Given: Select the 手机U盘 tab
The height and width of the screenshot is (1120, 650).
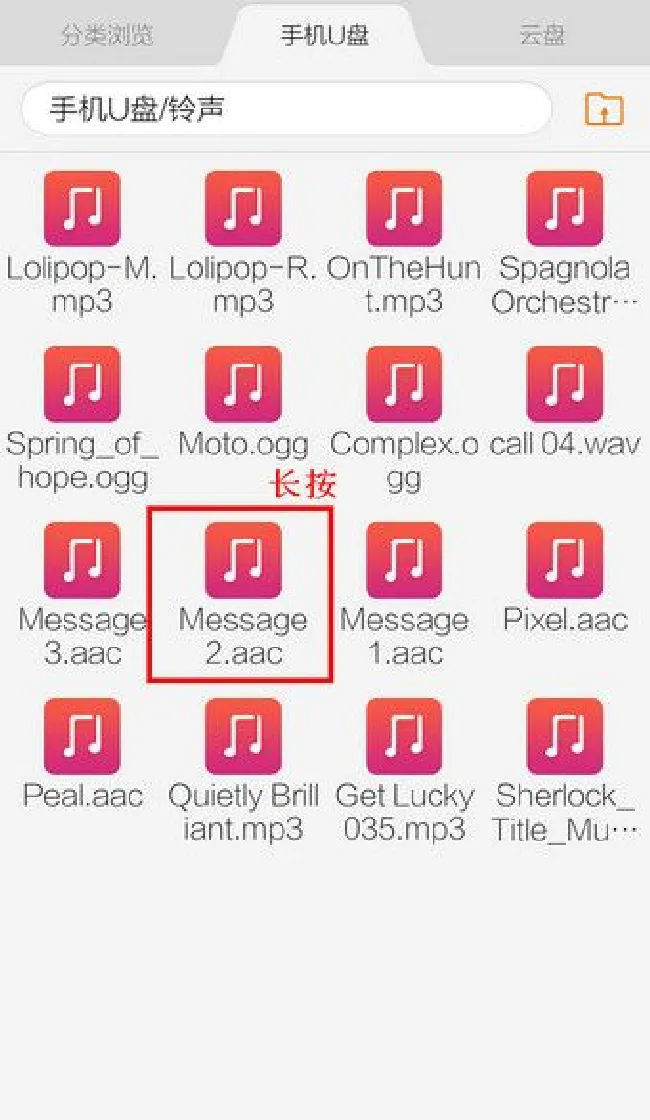Looking at the screenshot, I should click(325, 35).
